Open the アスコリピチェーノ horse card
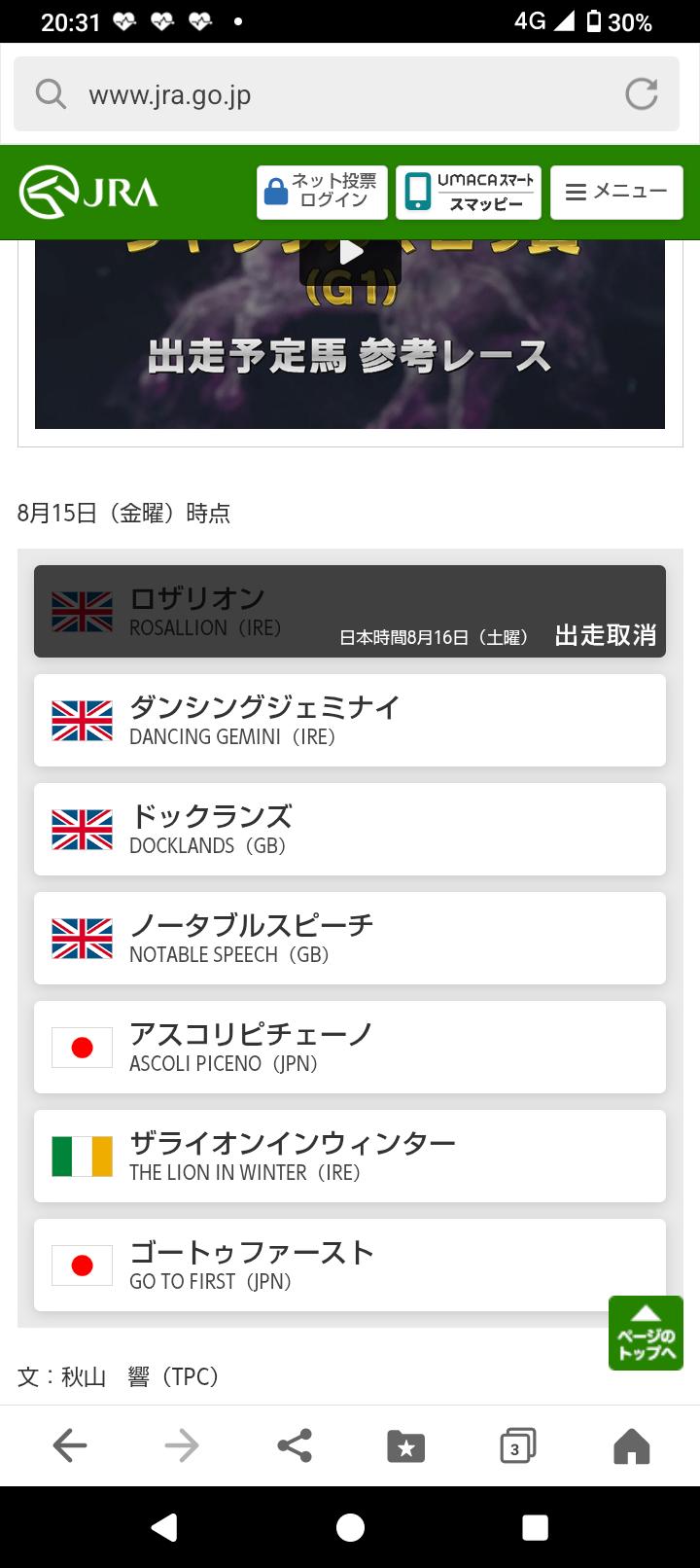Screen dimensions: 700x1568 coord(350,1048)
